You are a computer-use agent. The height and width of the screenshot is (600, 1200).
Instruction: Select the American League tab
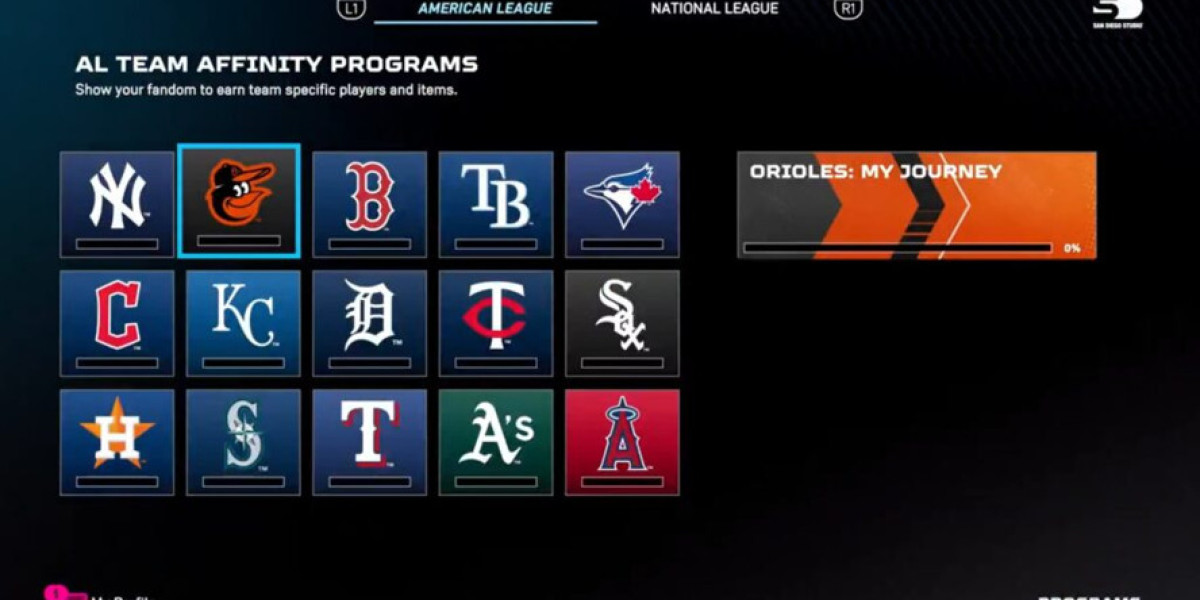click(485, 9)
